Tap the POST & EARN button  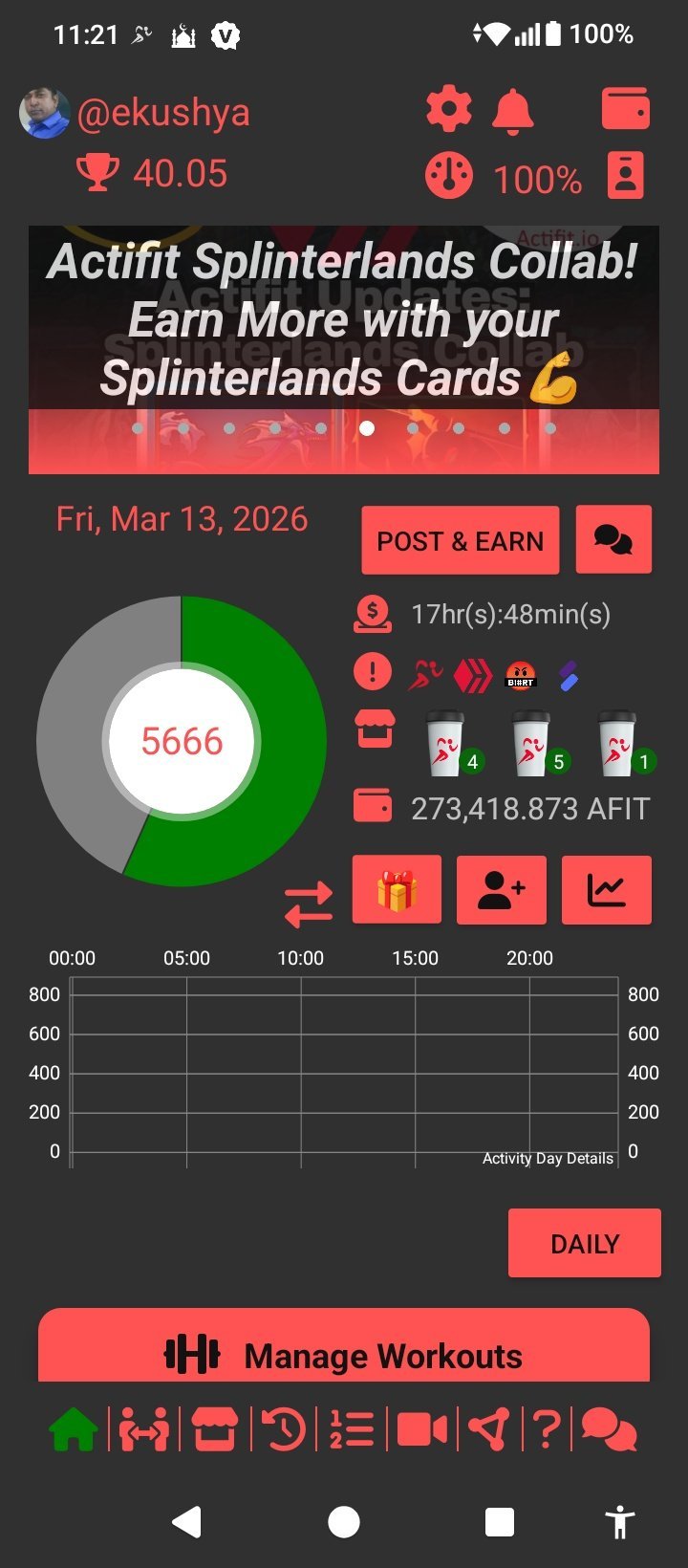tap(460, 541)
